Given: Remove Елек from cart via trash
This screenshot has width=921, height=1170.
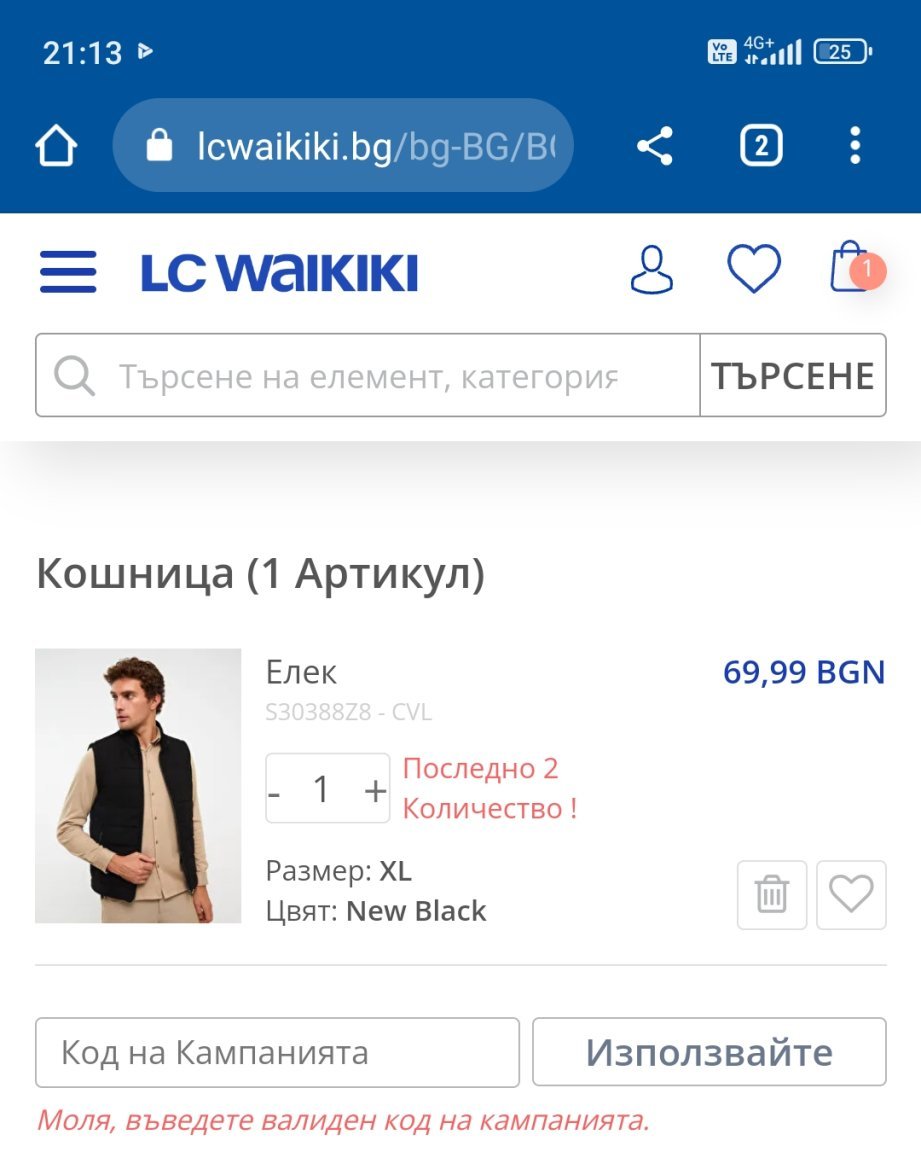Looking at the screenshot, I should [x=772, y=895].
